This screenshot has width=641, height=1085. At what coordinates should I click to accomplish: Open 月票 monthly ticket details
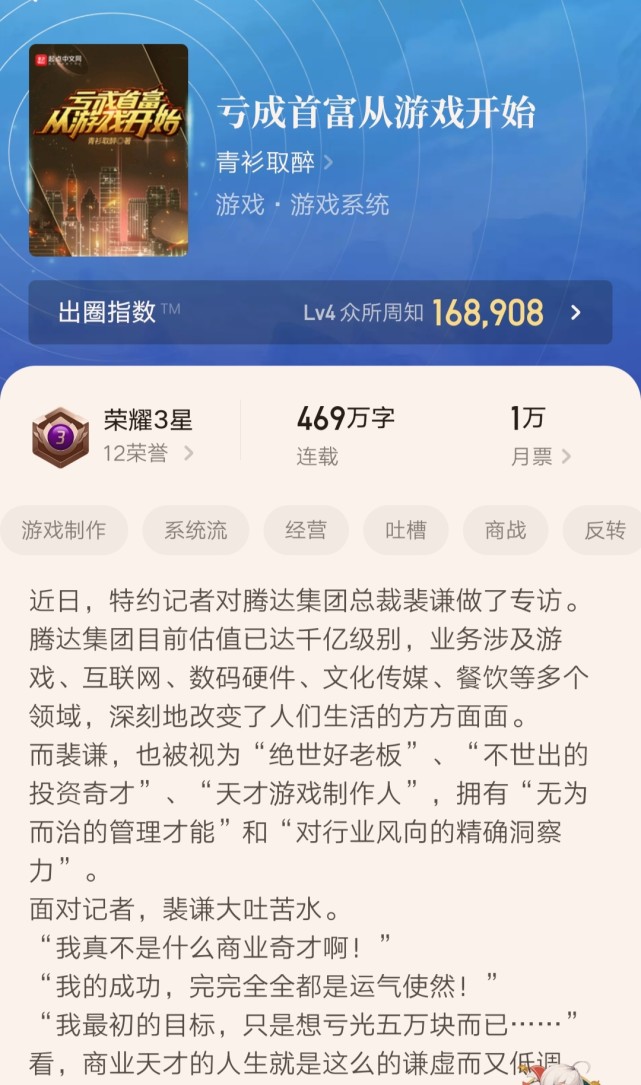(541, 456)
